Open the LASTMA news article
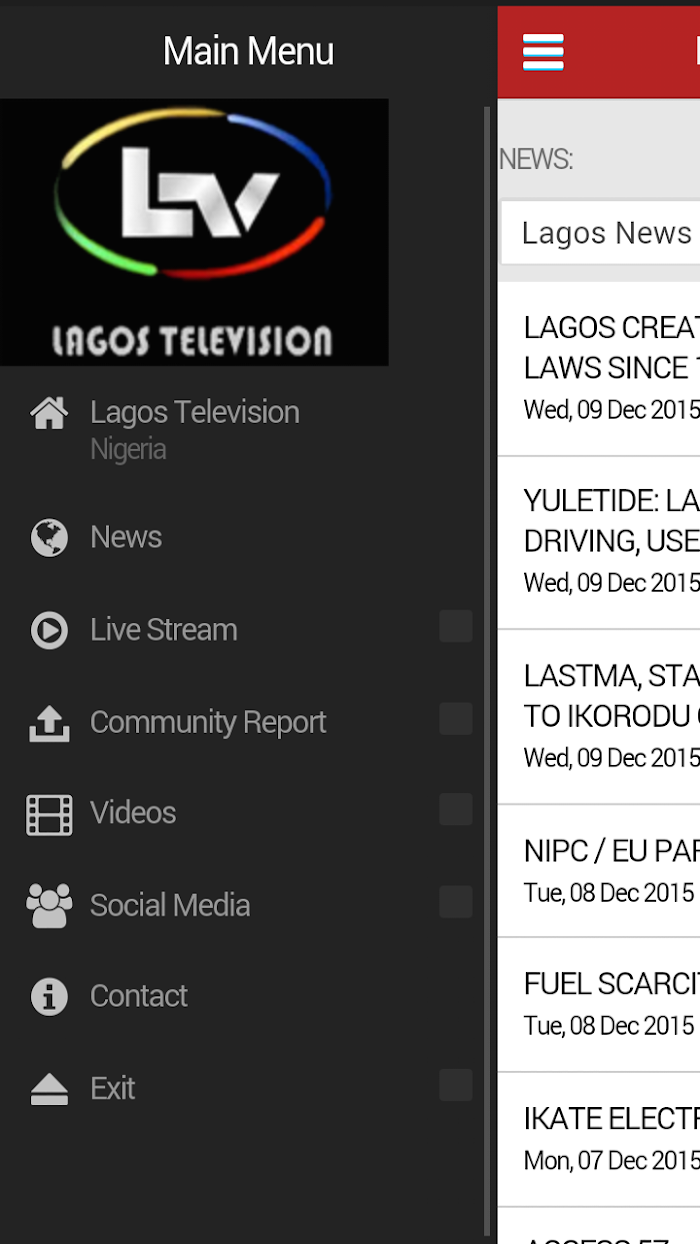 pos(599,717)
